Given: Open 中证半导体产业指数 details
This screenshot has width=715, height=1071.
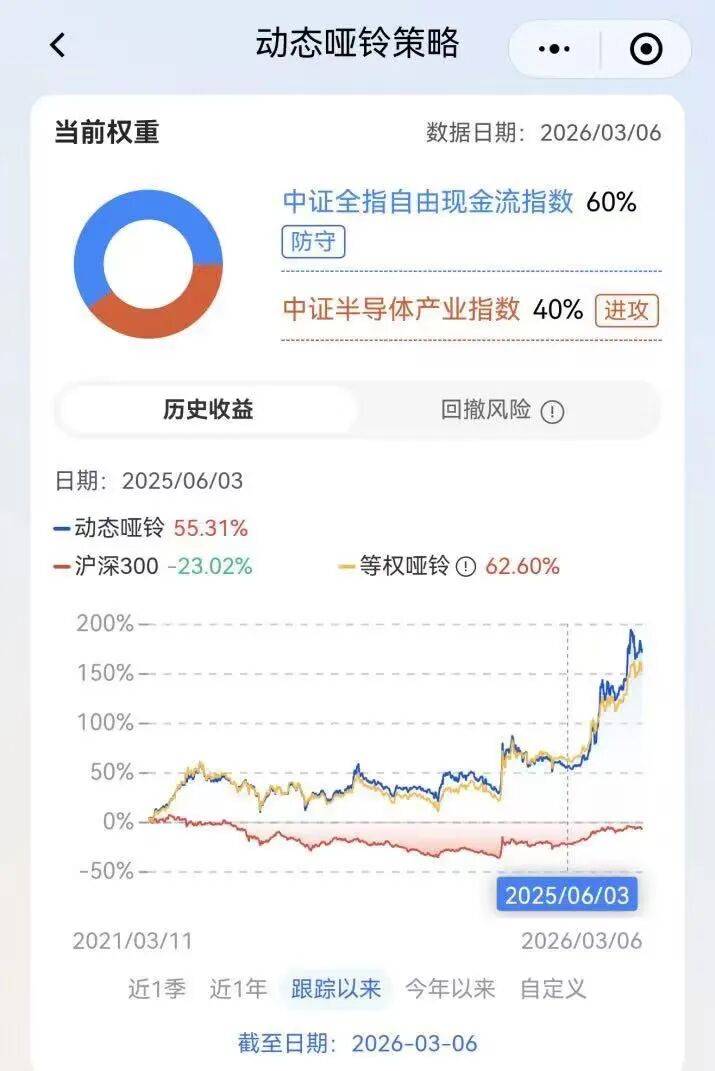Looking at the screenshot, I should click(401, 309).
